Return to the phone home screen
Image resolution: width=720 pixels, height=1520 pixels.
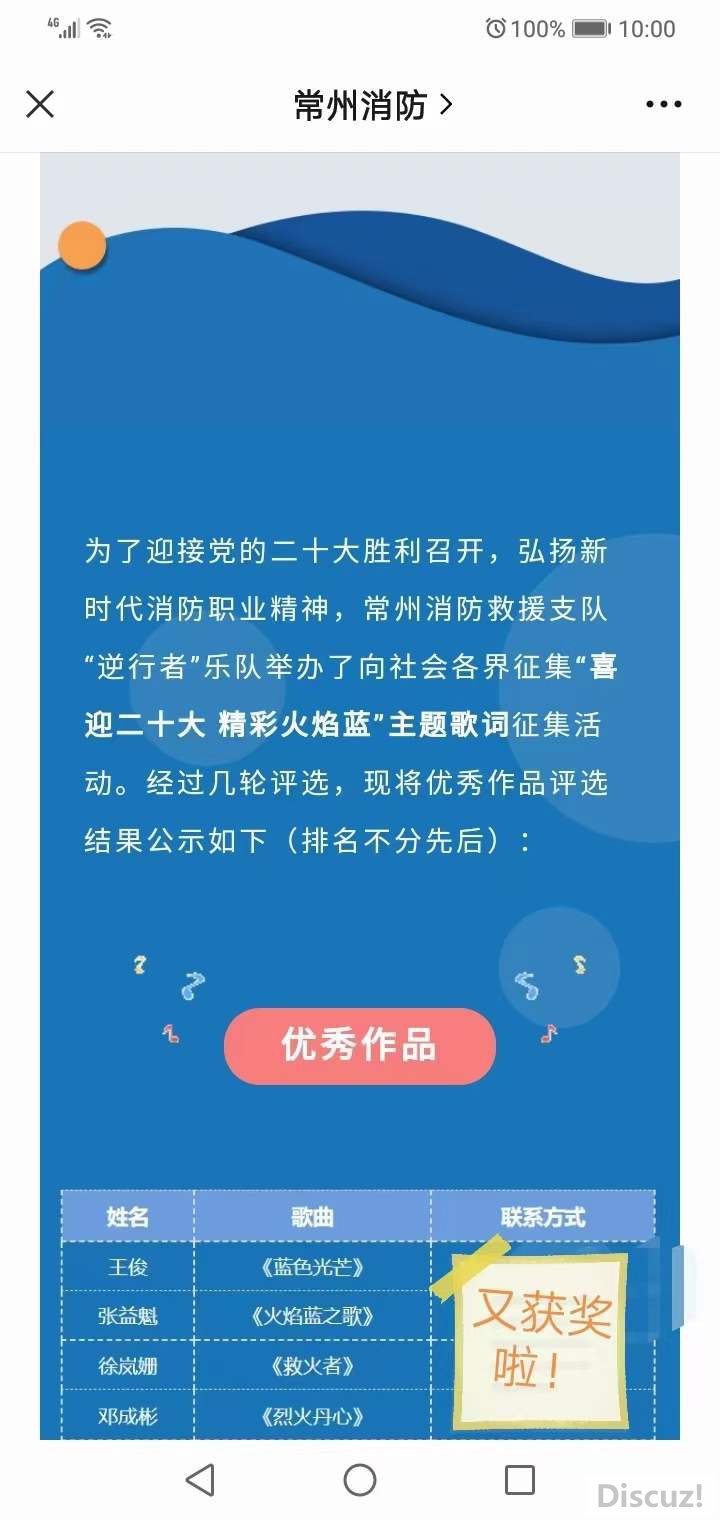[x=360, y=1479]
